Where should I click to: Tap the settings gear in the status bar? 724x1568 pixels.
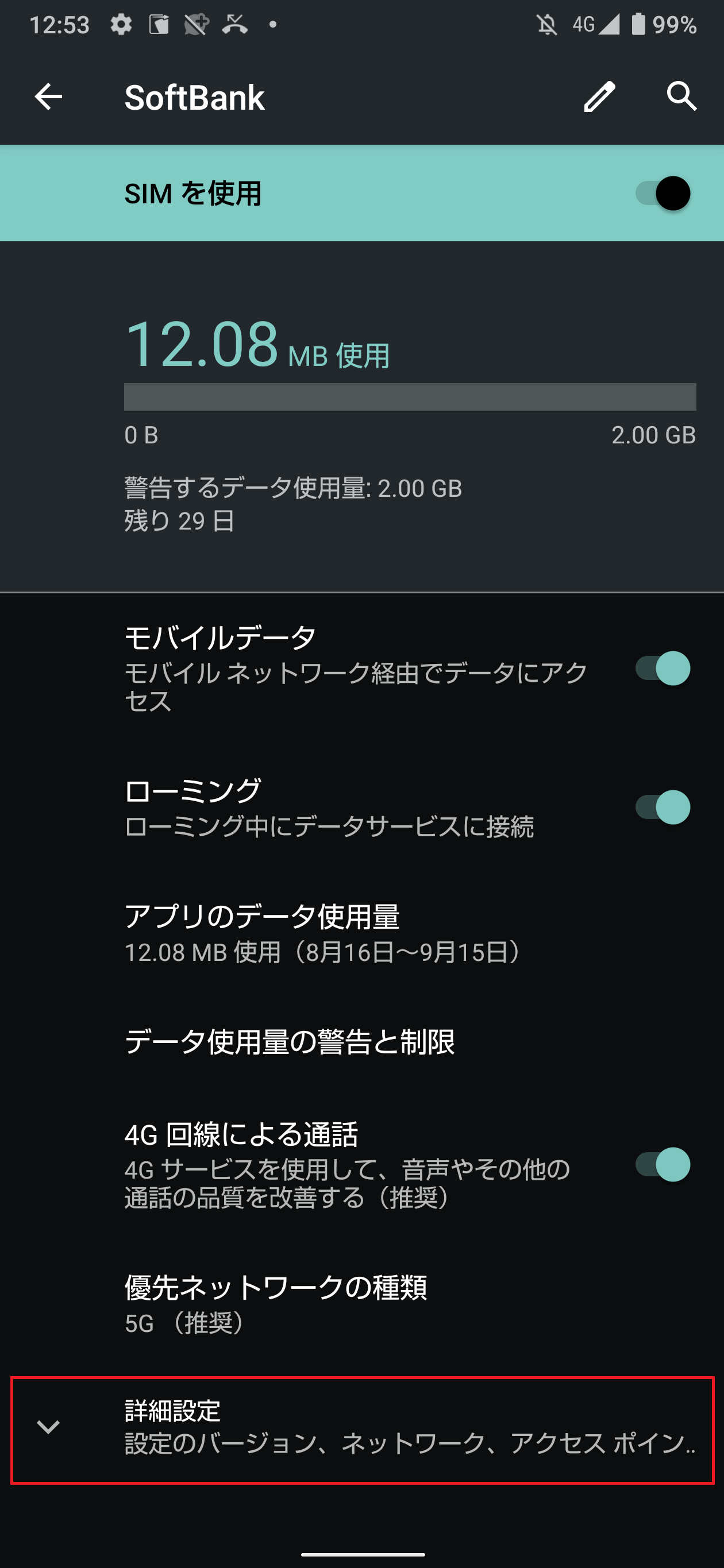coord(121,25)
